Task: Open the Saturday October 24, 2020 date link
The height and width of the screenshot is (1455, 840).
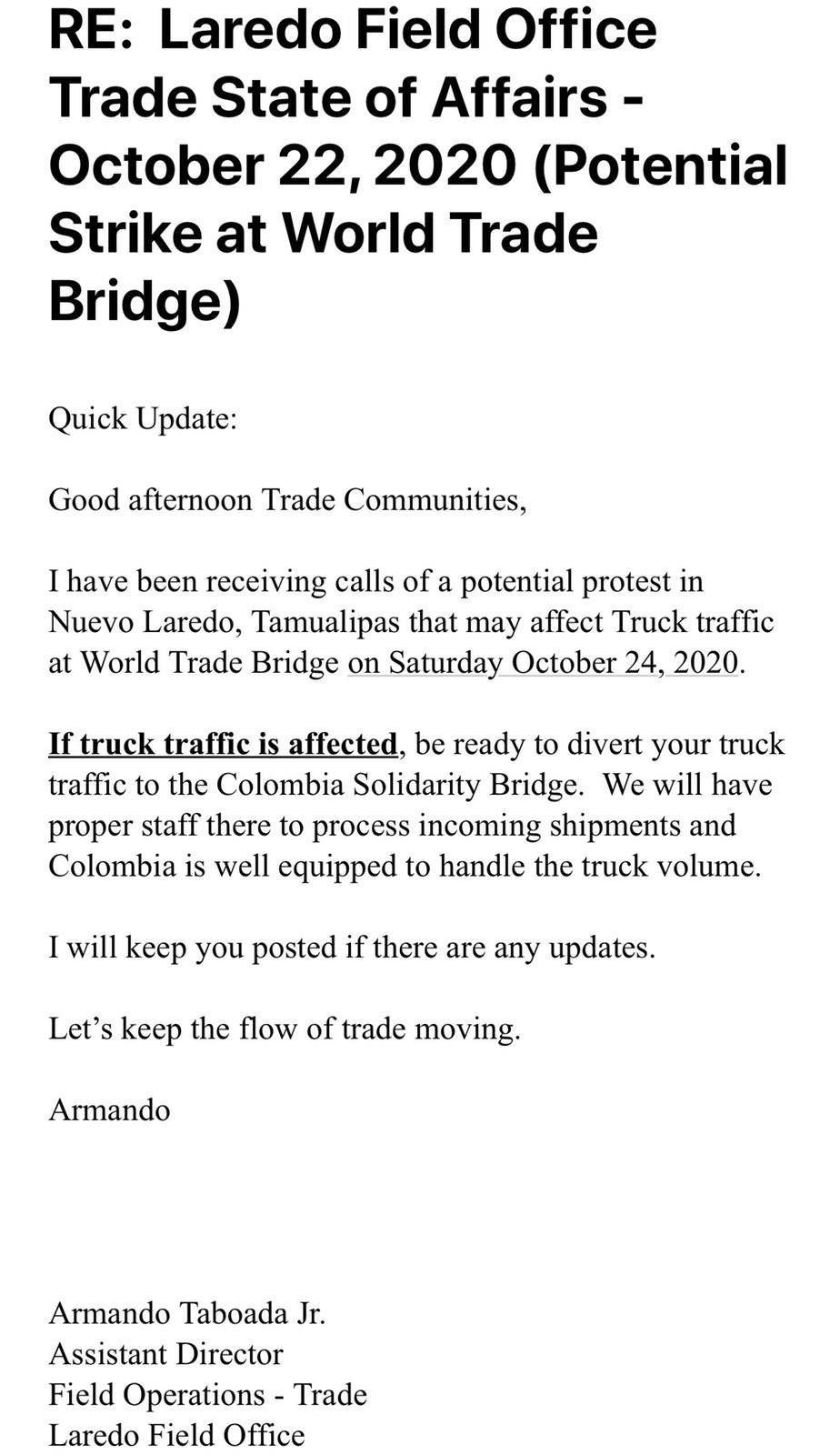Action: (543, 662)
